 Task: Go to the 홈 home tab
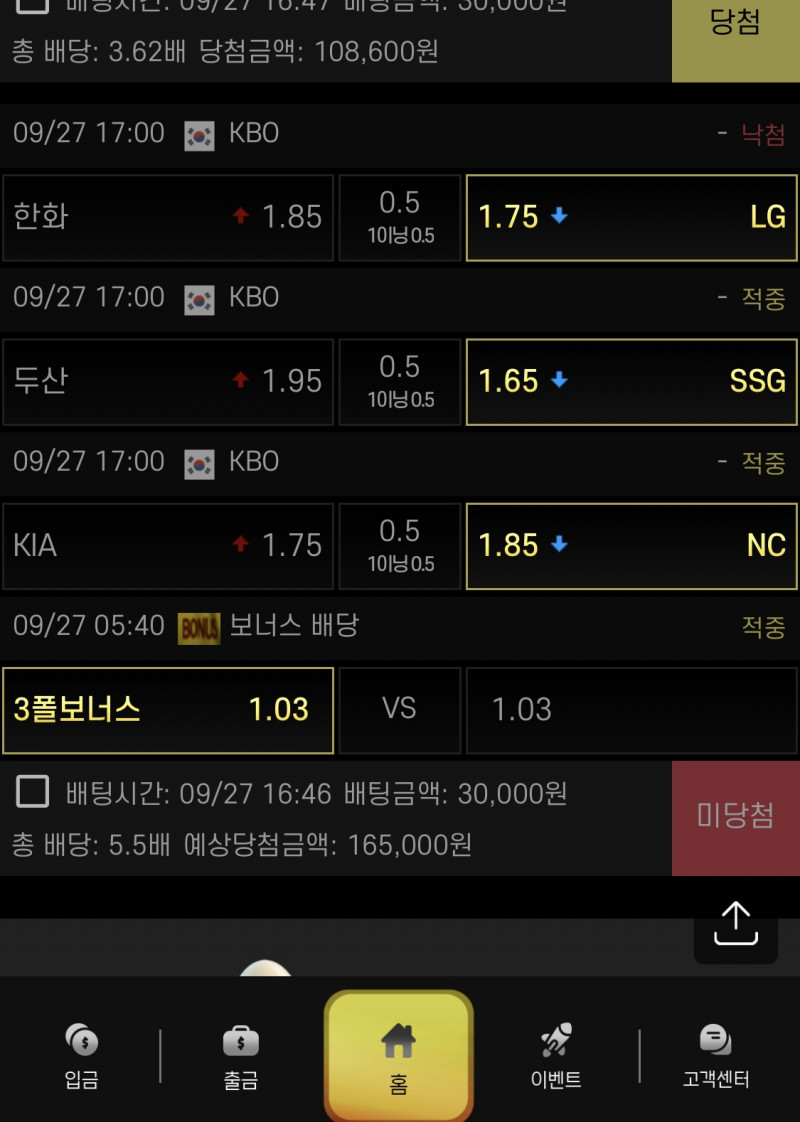pos(398,1058)
